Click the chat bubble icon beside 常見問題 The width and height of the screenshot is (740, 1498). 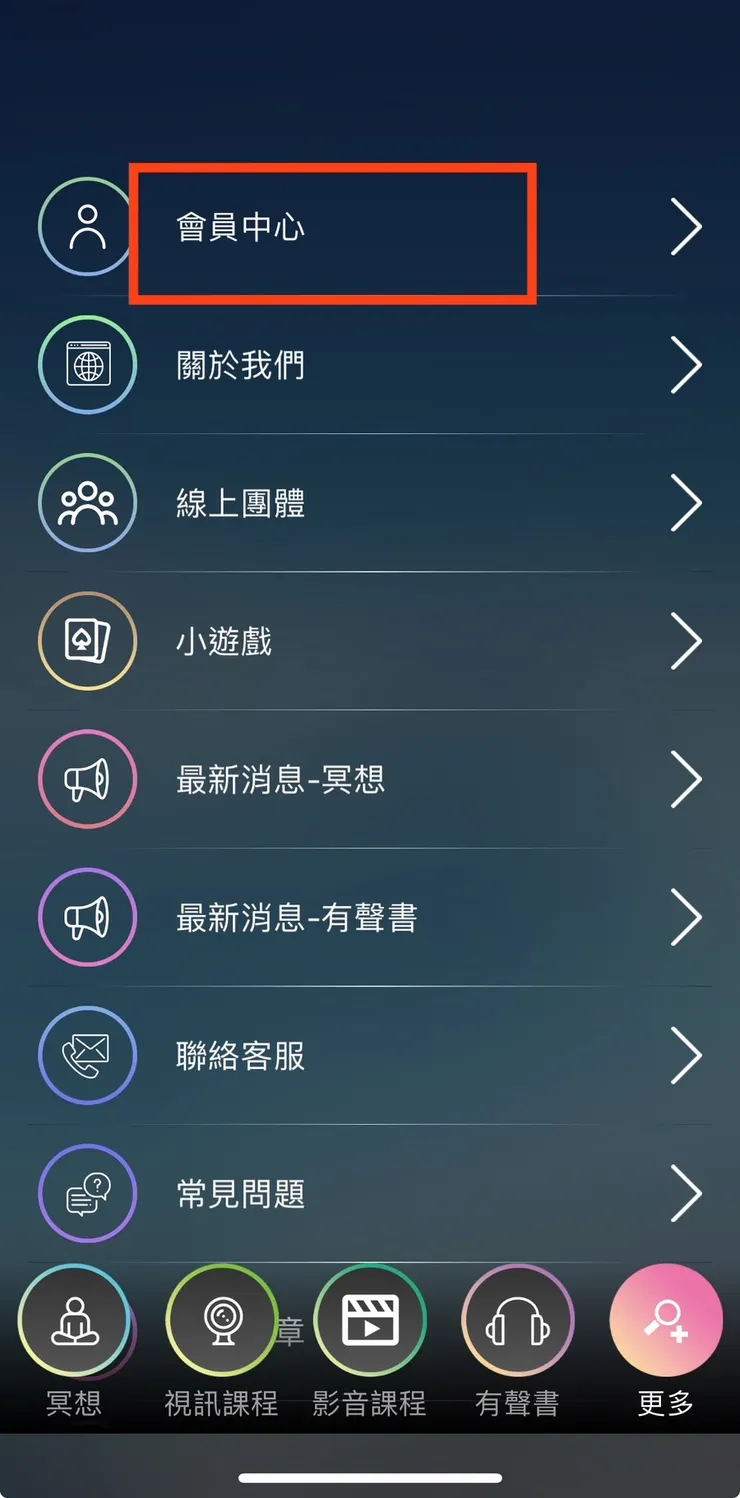pos(86,1194)
